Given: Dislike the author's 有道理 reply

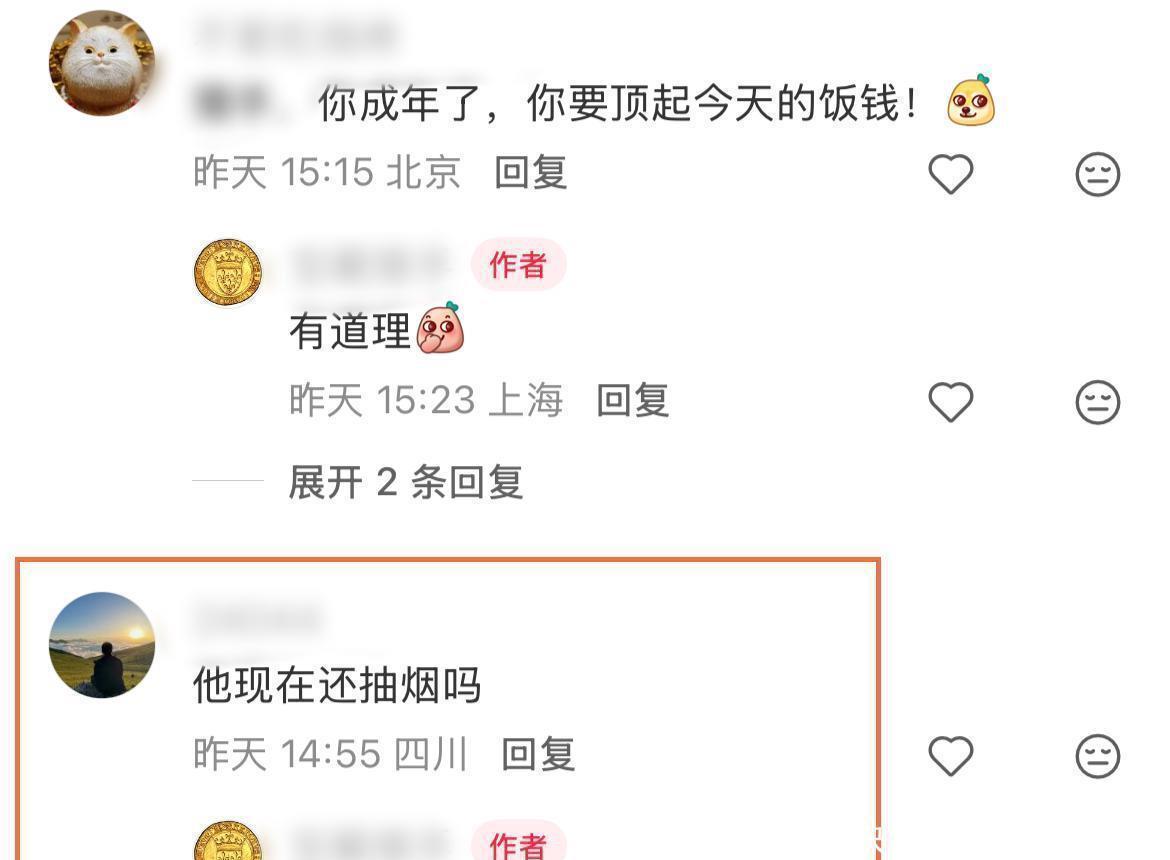Looking at the screenshot, I should (x=1097, y=402).
